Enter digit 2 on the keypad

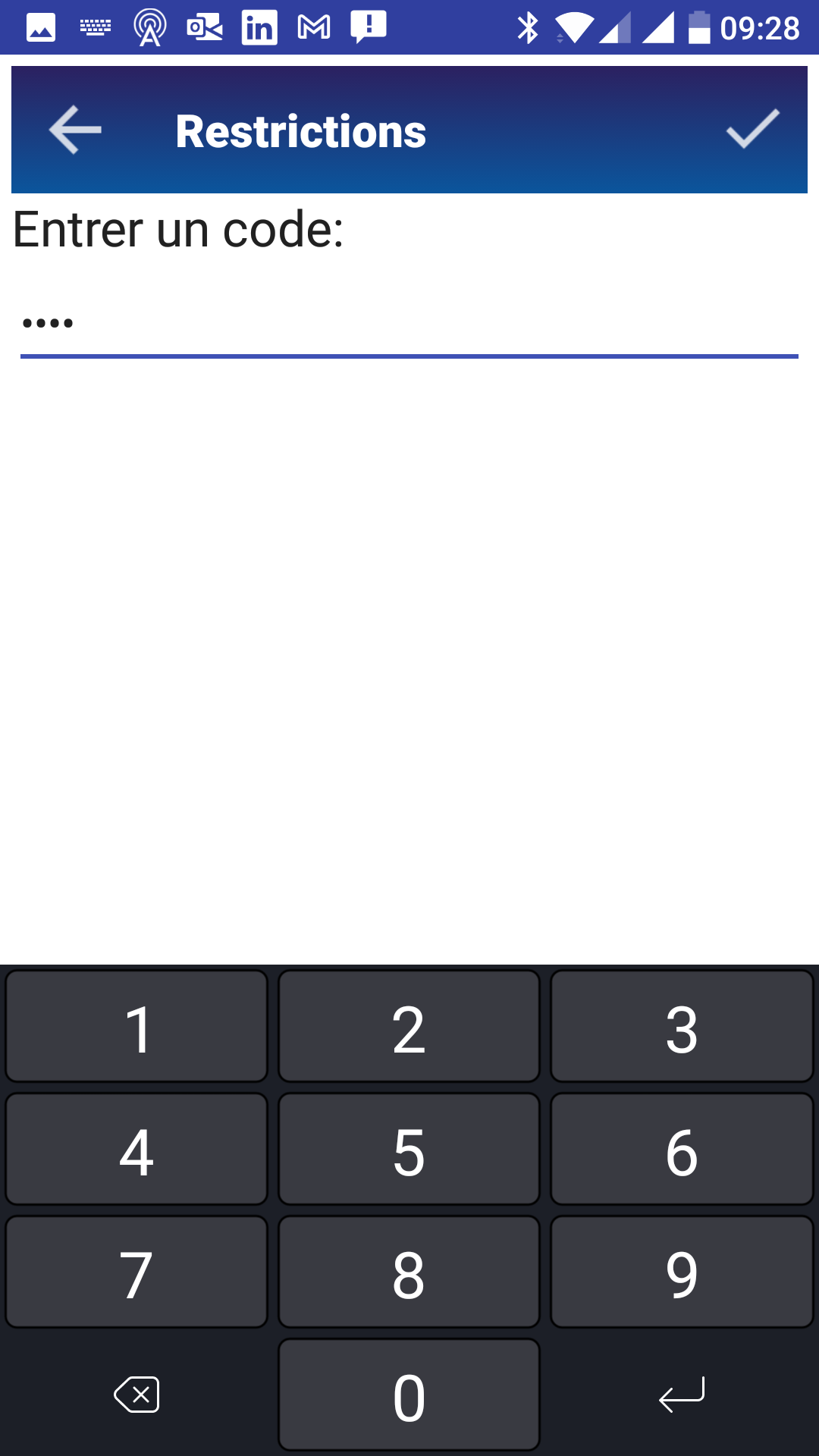click(x=409, y=1027)
